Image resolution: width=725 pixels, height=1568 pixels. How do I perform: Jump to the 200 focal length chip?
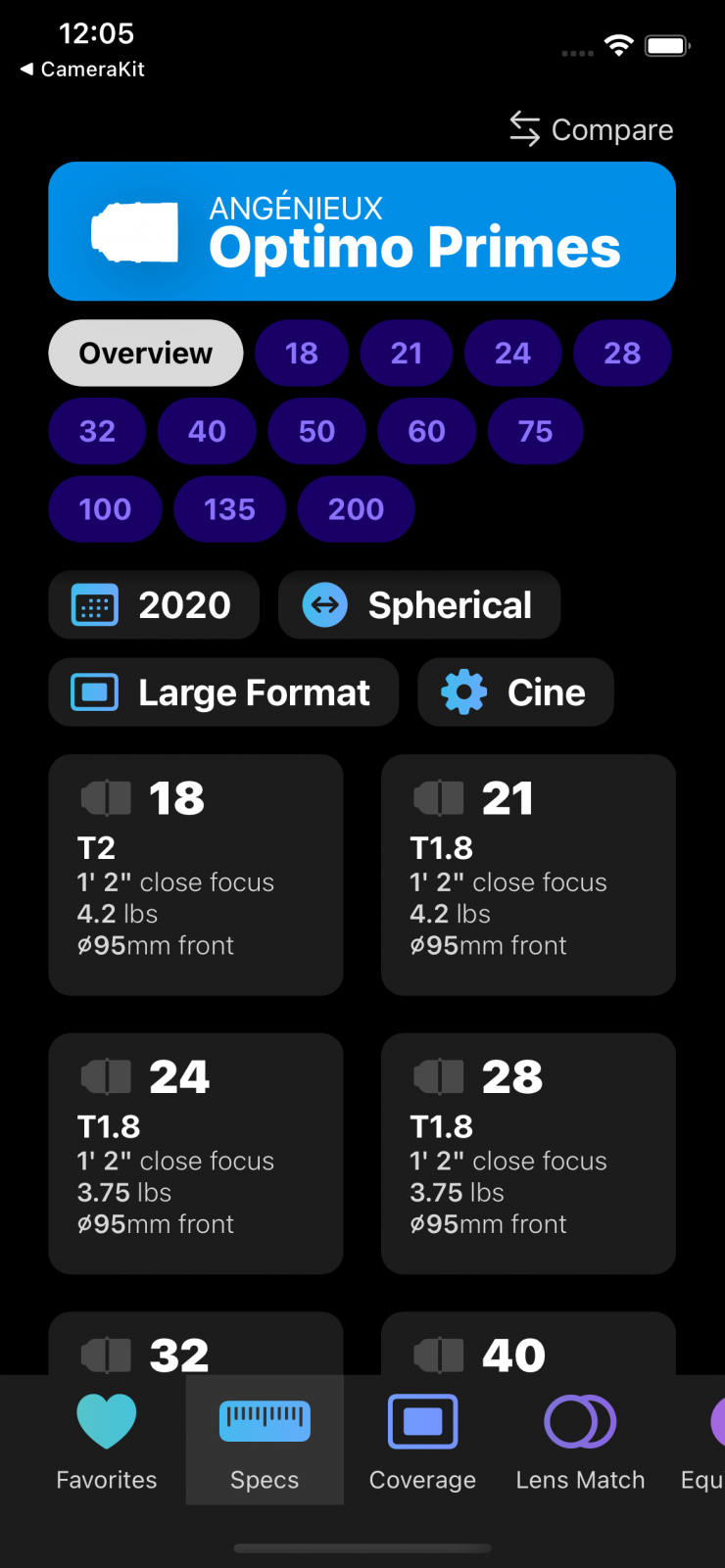(356, 509)
